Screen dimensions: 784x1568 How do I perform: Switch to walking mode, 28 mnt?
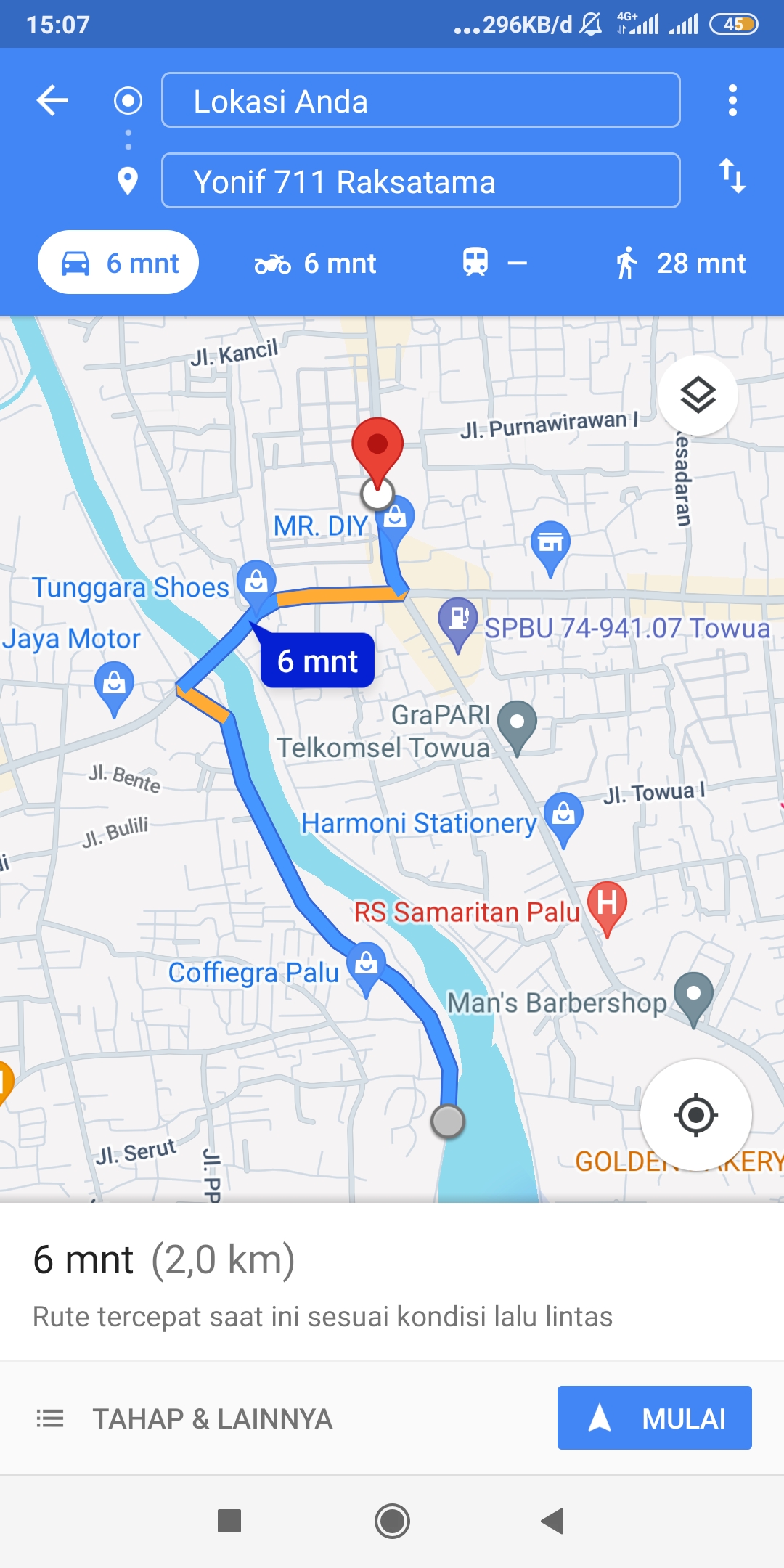click(680, 263)
